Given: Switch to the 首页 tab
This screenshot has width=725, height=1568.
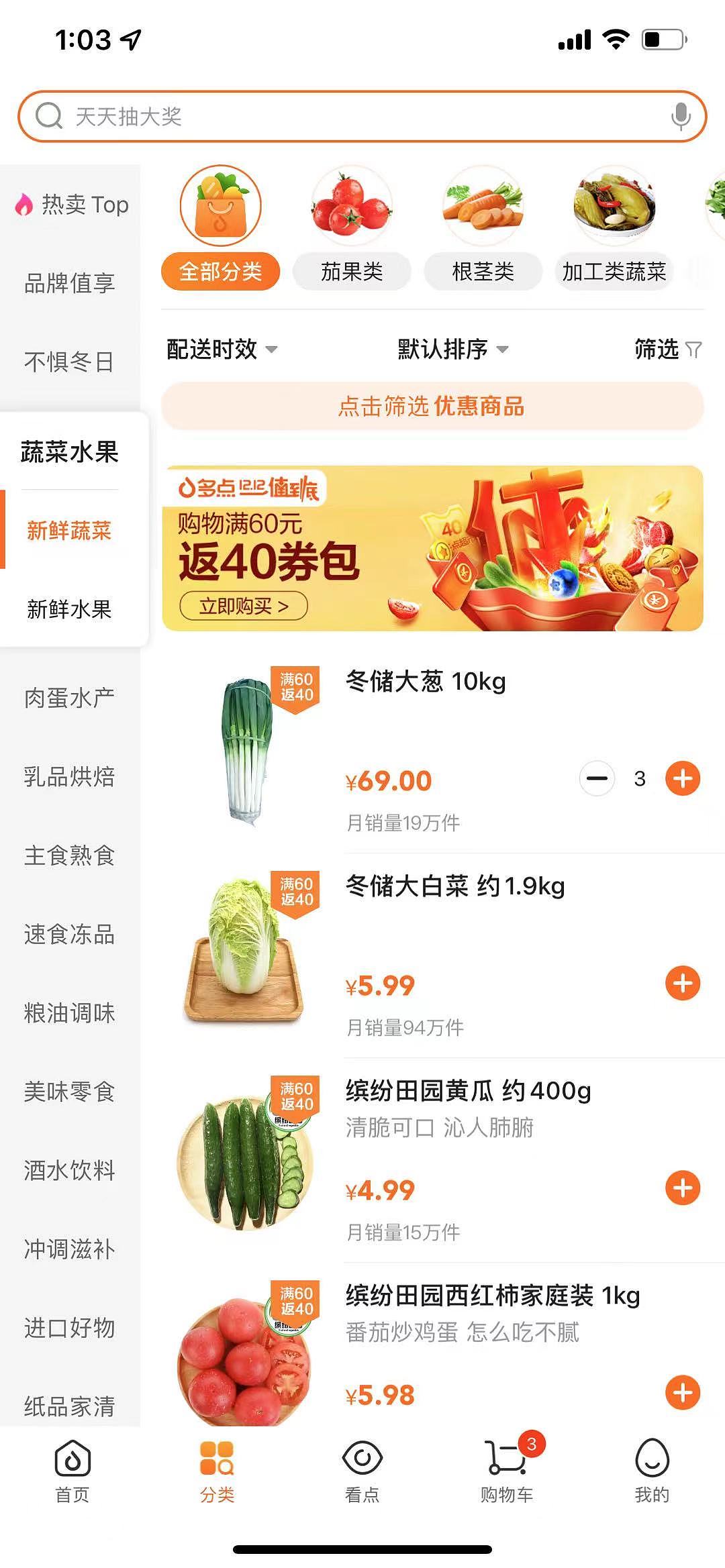Looking at the screenshot, I should pos(72,1468).
